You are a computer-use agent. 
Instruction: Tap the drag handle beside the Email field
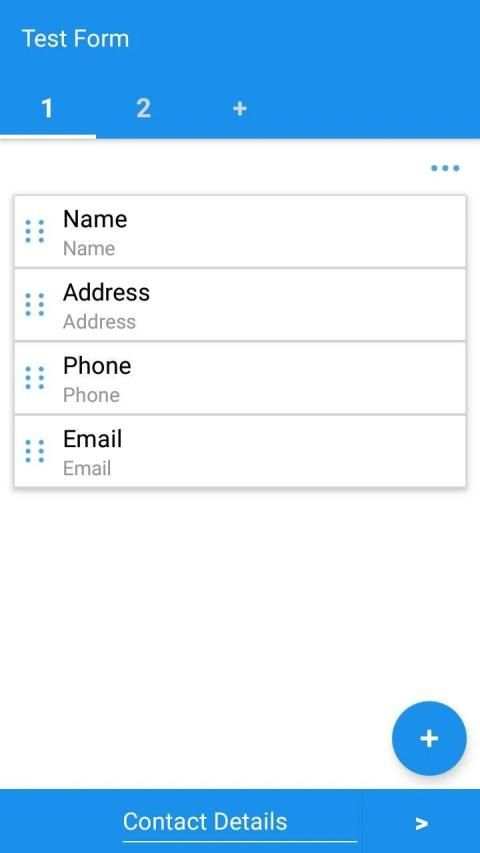click(34, 452)
